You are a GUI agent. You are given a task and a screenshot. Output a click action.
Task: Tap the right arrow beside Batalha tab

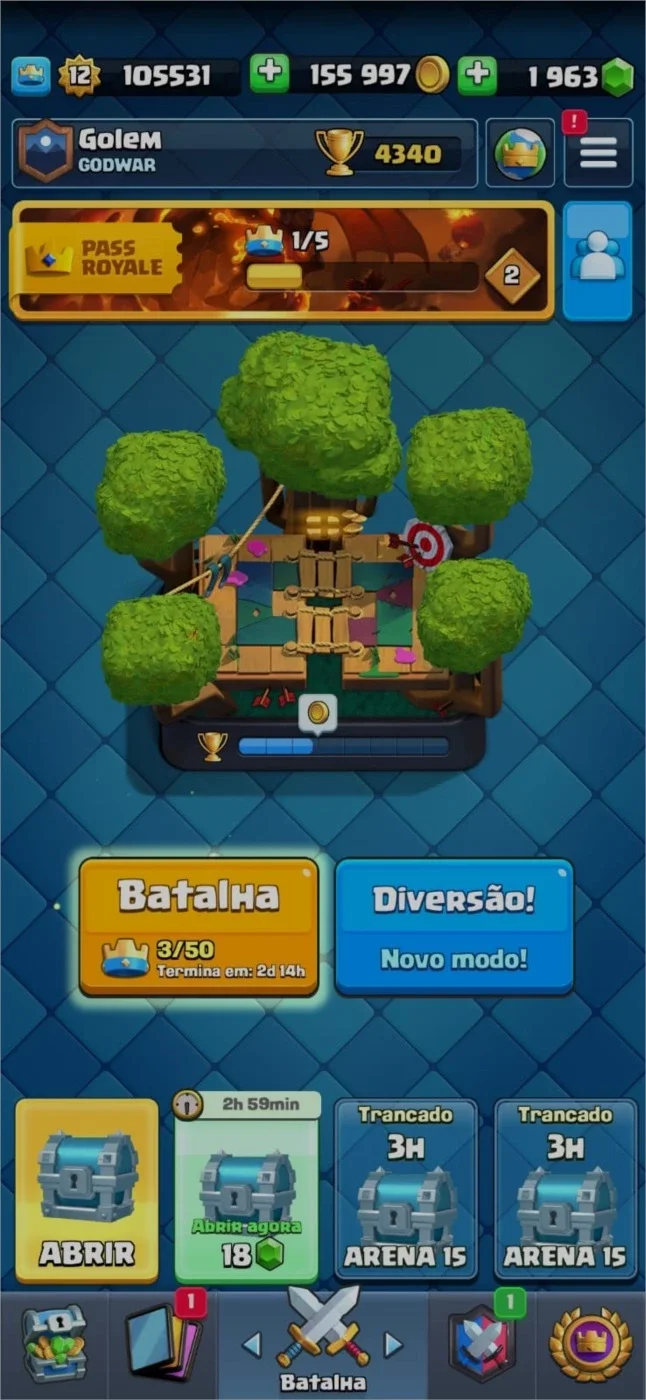coord(393,1345)
